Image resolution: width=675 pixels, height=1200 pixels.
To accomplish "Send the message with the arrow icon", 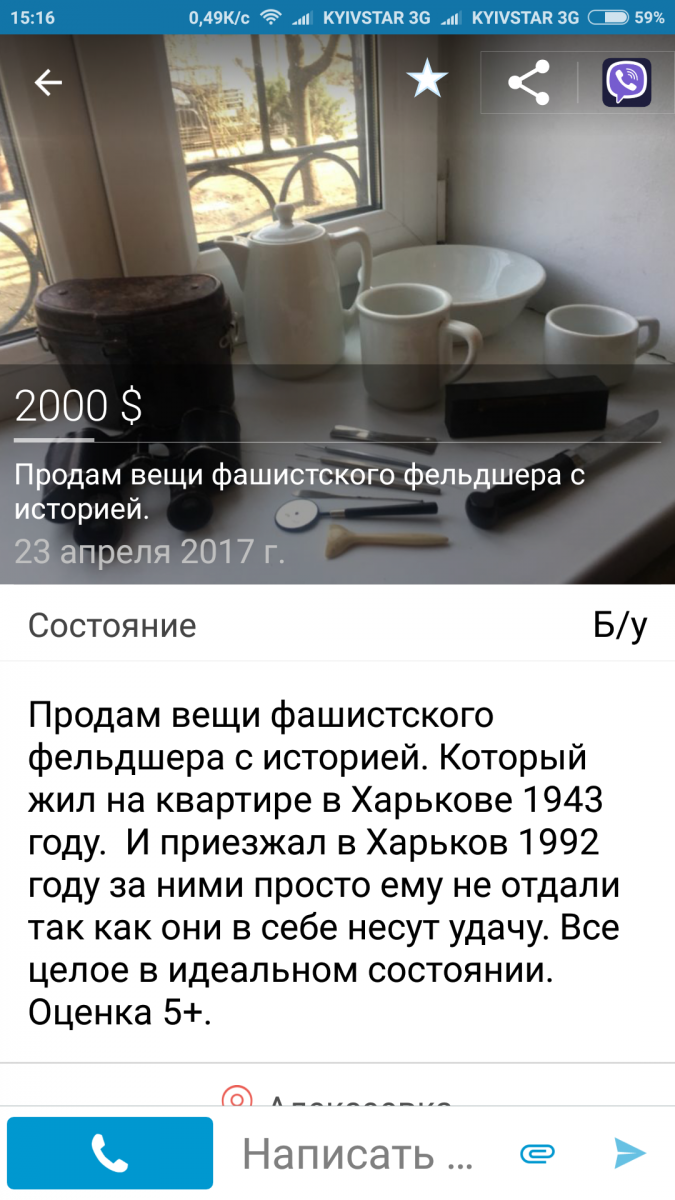I will tap(629, 1153).
